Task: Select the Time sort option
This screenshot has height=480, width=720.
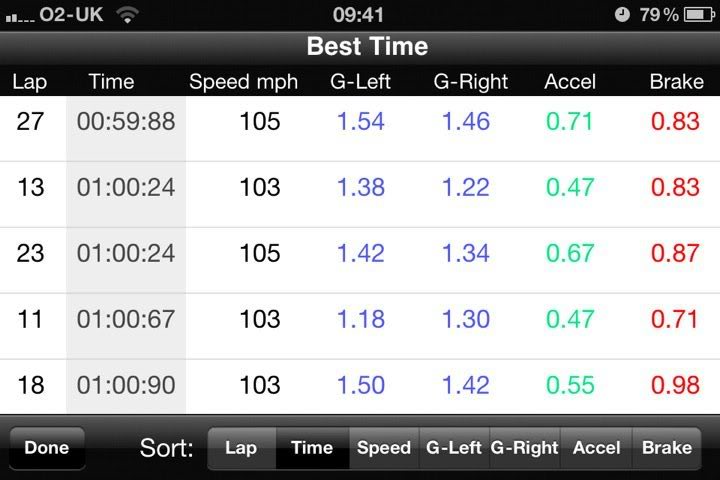Action: tap(312, 448)
